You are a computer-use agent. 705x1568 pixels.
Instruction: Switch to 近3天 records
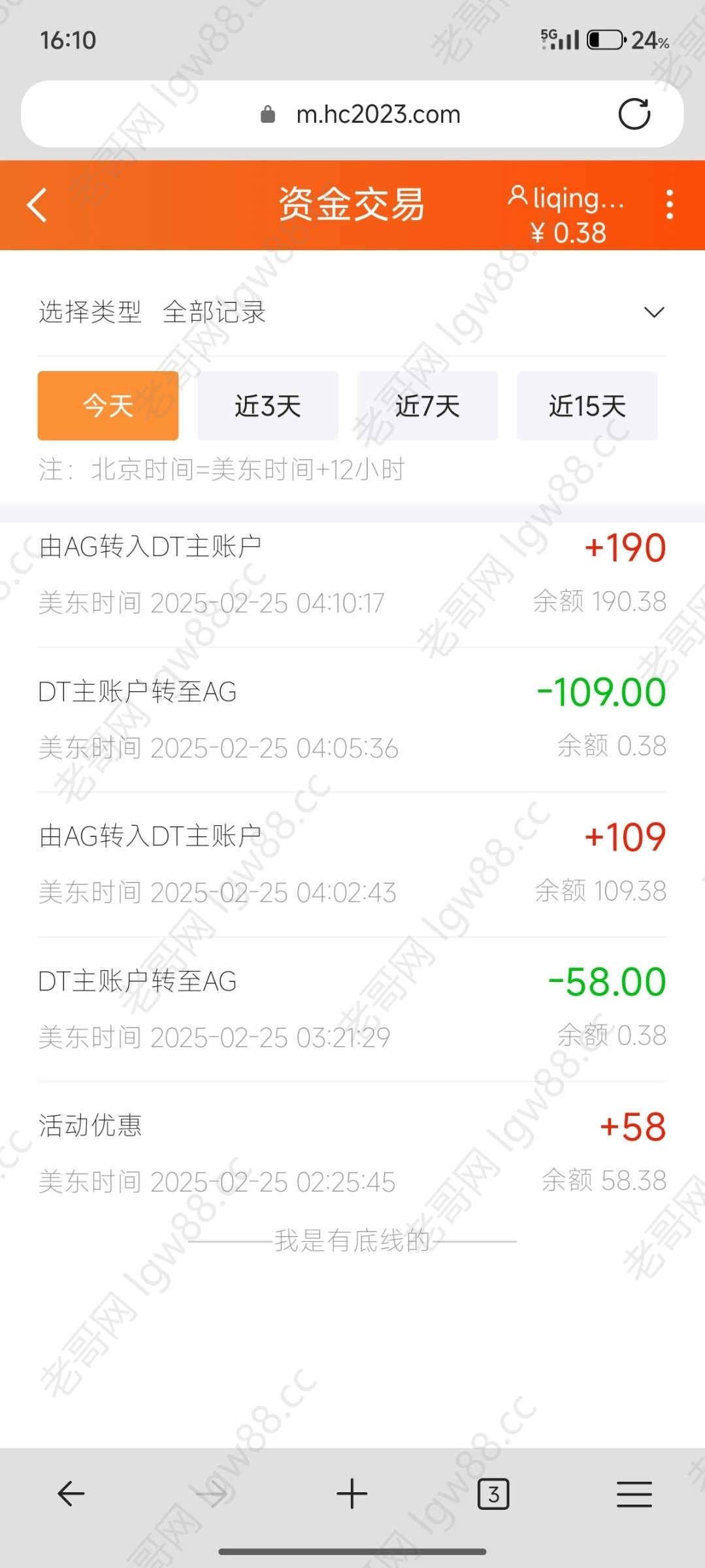point(268,406)
